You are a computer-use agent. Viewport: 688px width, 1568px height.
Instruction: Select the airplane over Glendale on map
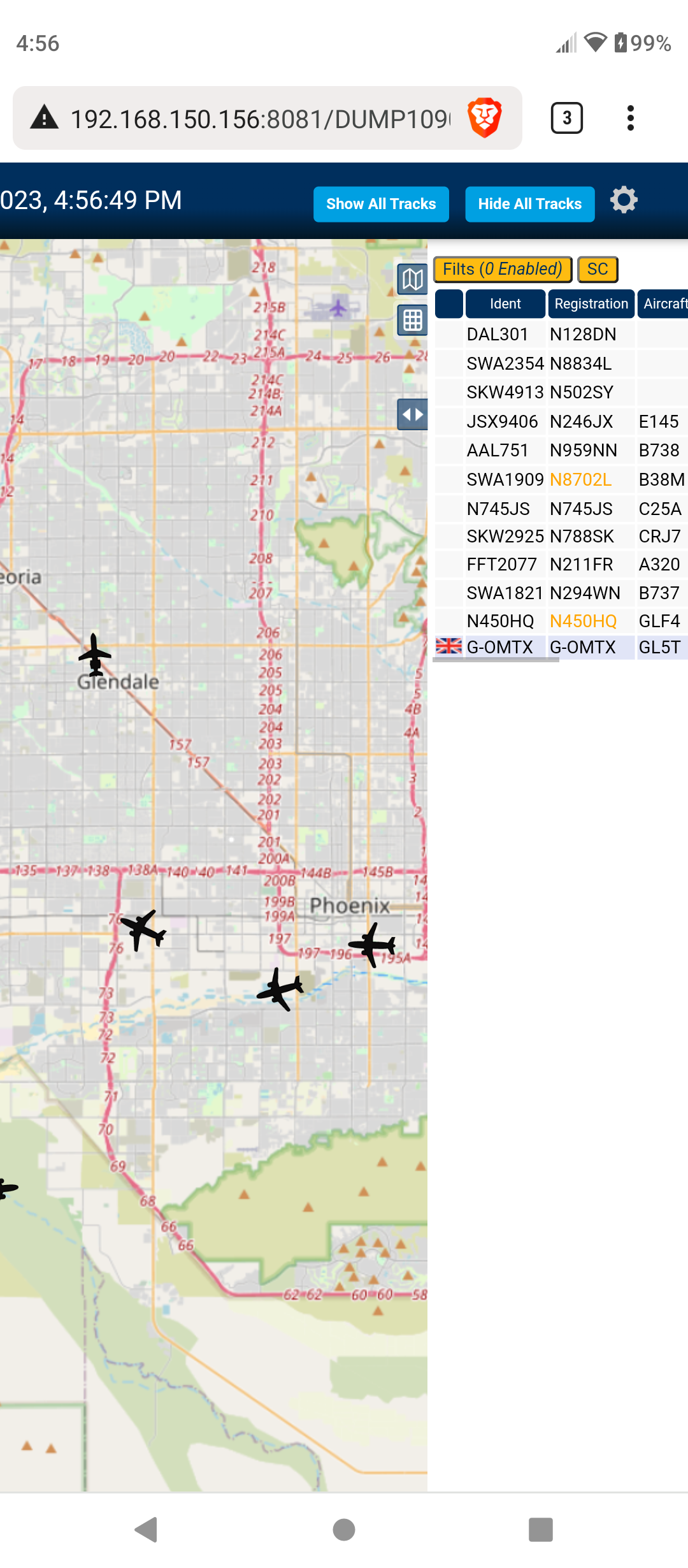tap(95, 655)
